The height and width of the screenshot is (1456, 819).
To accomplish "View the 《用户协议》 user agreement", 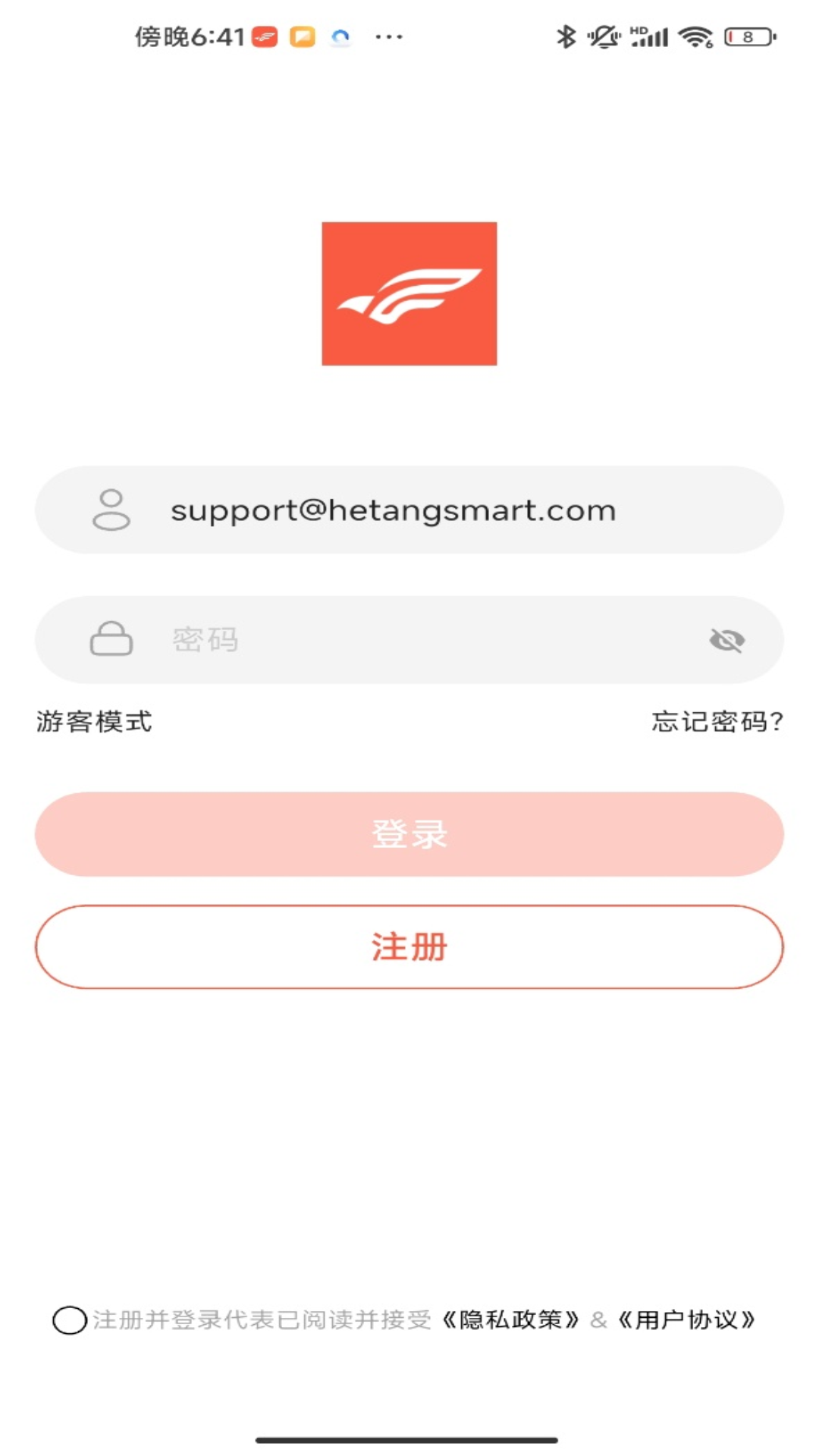I will click(686, 1320).
